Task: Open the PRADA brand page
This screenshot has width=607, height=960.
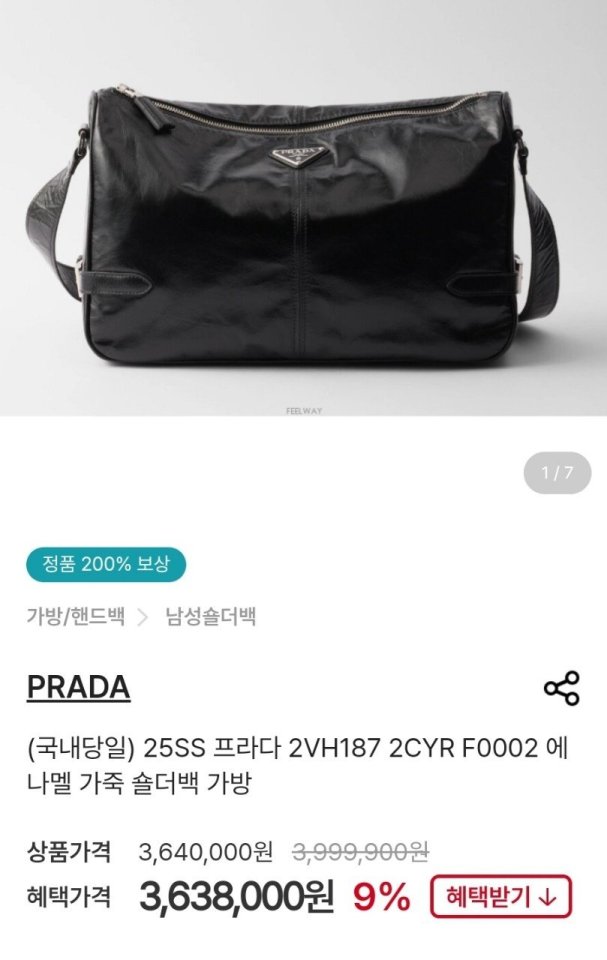Action: [x=78, y=688]
